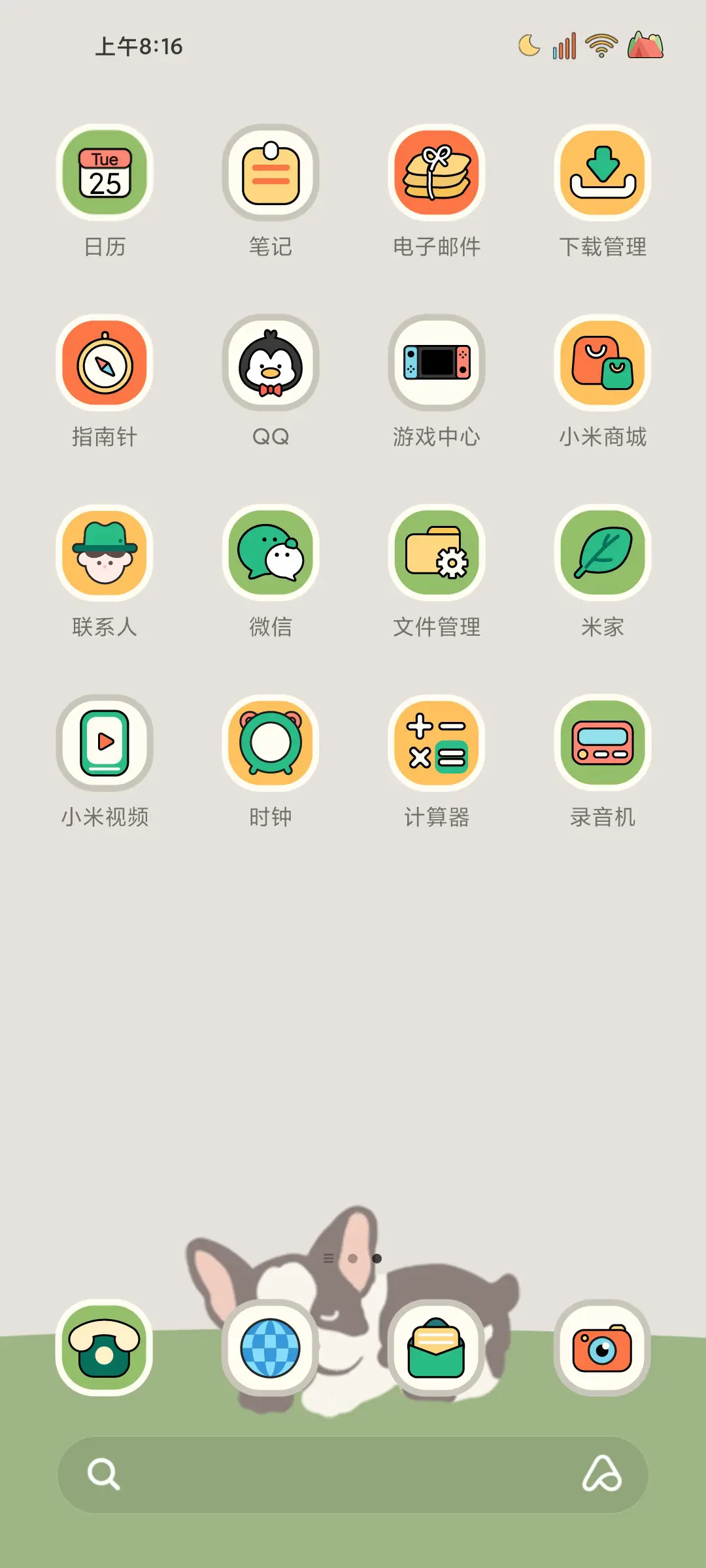Open the camera from the dock
This screenshot has height=1568, width=706.
602,1351
